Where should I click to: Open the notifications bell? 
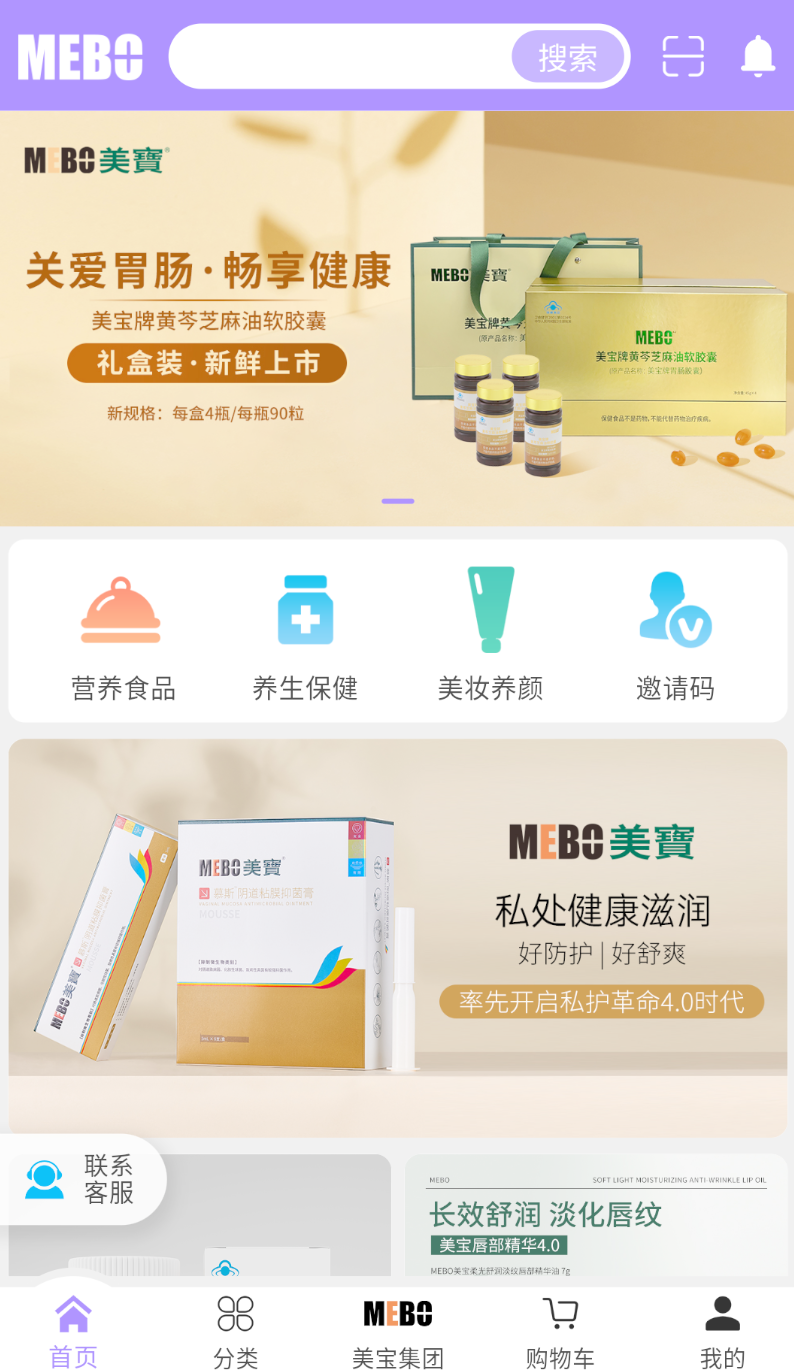(758, 56)
